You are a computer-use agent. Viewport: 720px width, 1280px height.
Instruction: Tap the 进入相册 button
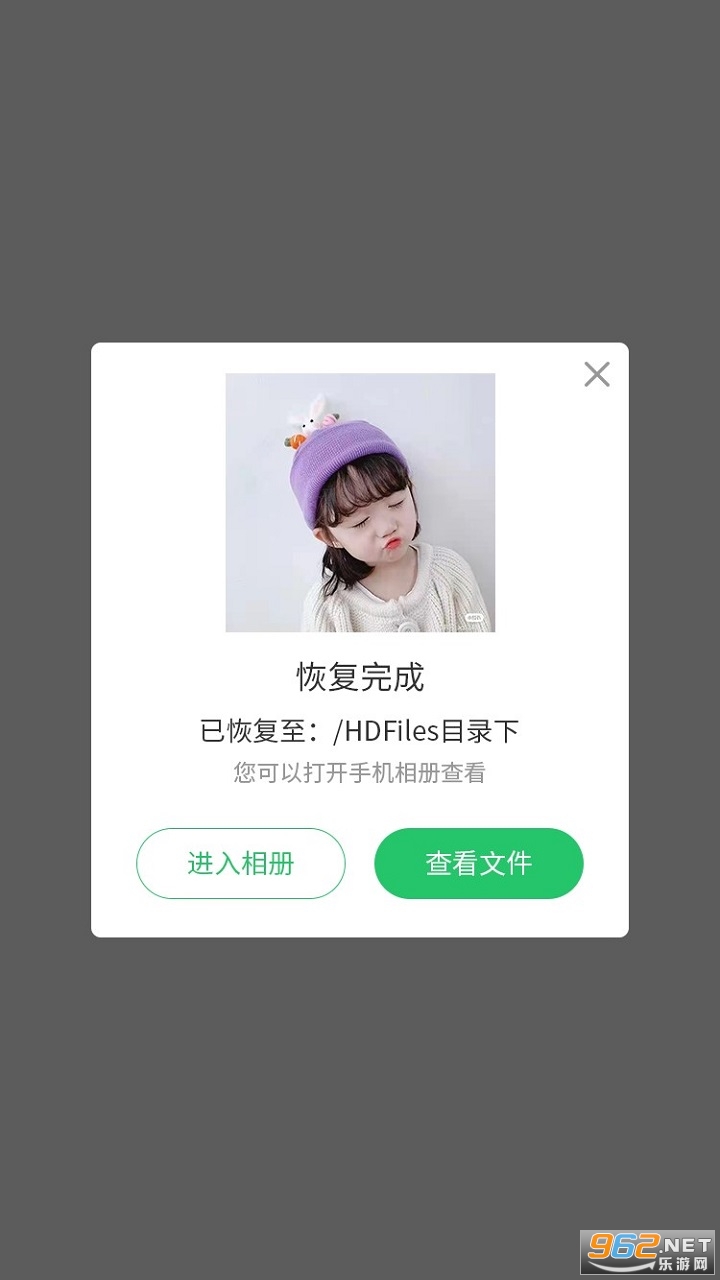241,863
